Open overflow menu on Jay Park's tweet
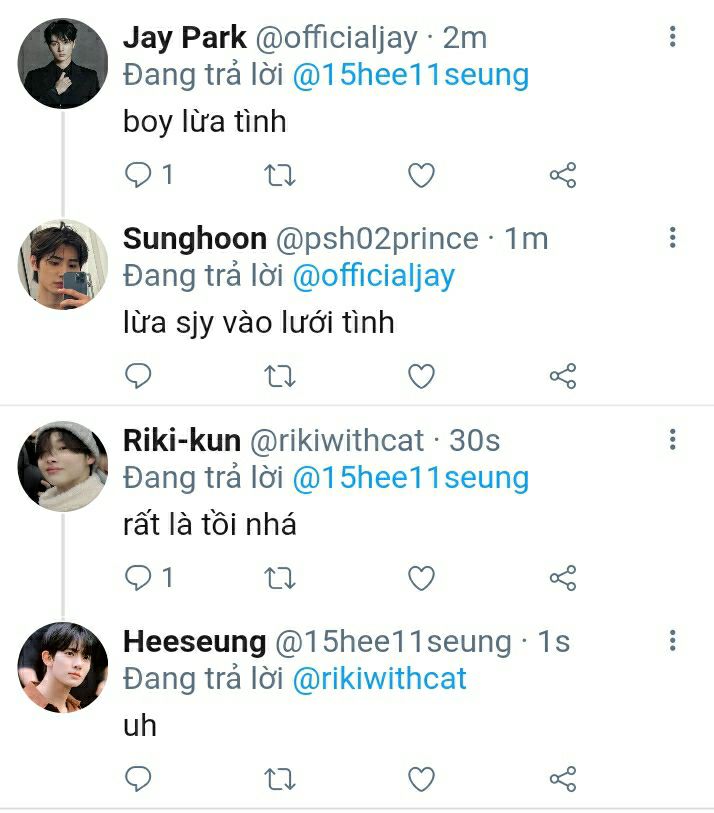Screen dimensions: 714x813 [673, 36]
